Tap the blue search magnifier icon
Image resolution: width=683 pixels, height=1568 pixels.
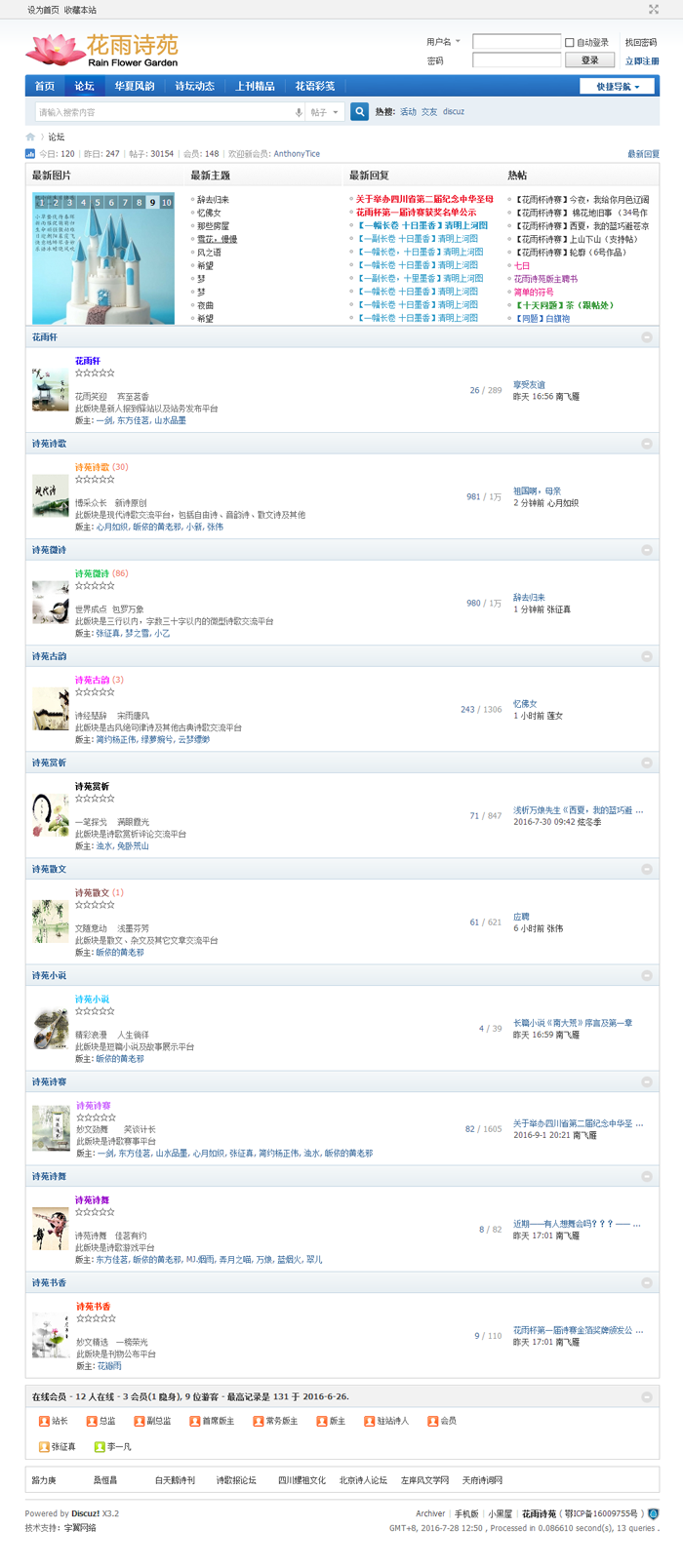click(359, 112)
